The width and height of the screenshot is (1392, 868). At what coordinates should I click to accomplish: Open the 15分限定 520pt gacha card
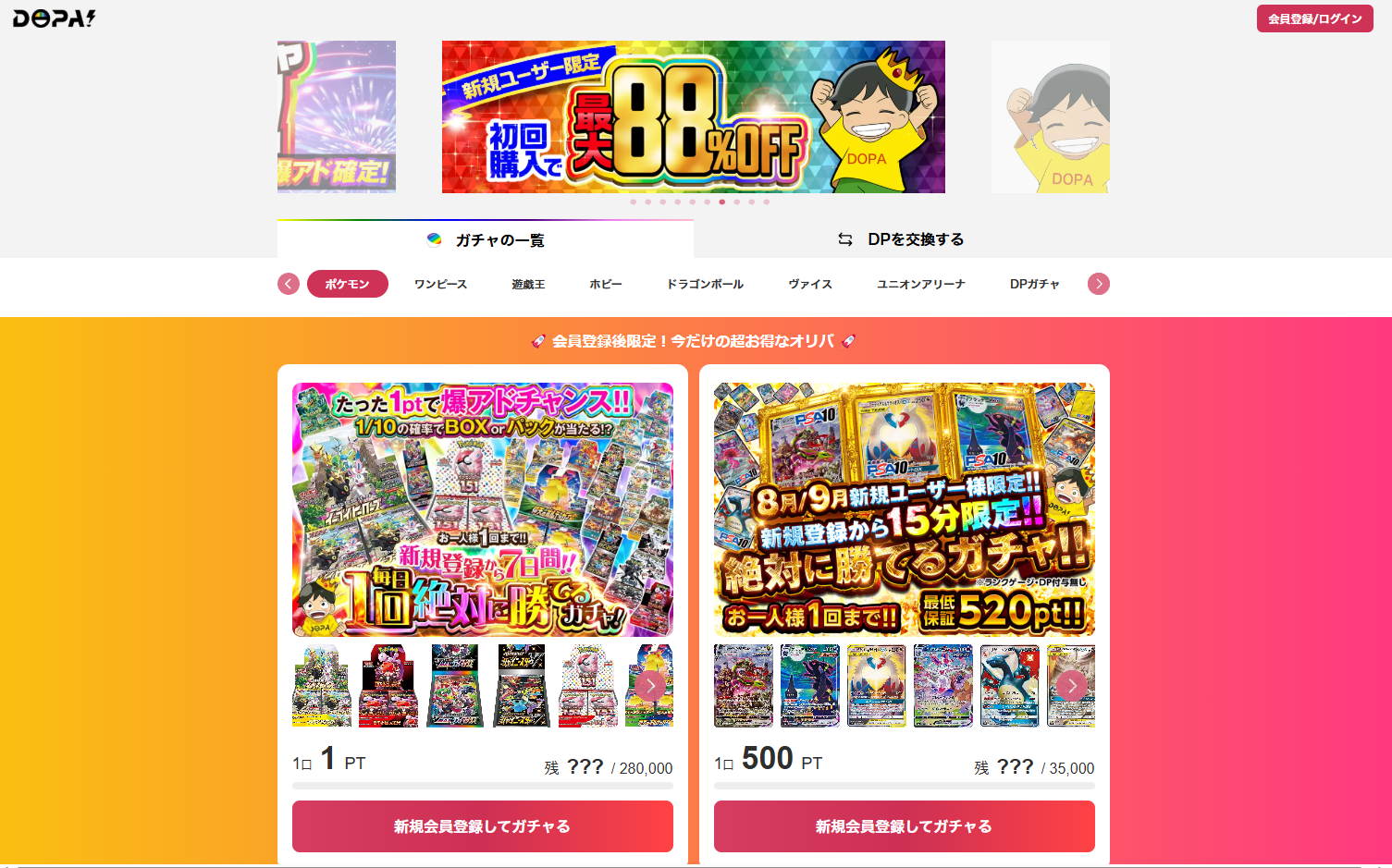point(904,509)
